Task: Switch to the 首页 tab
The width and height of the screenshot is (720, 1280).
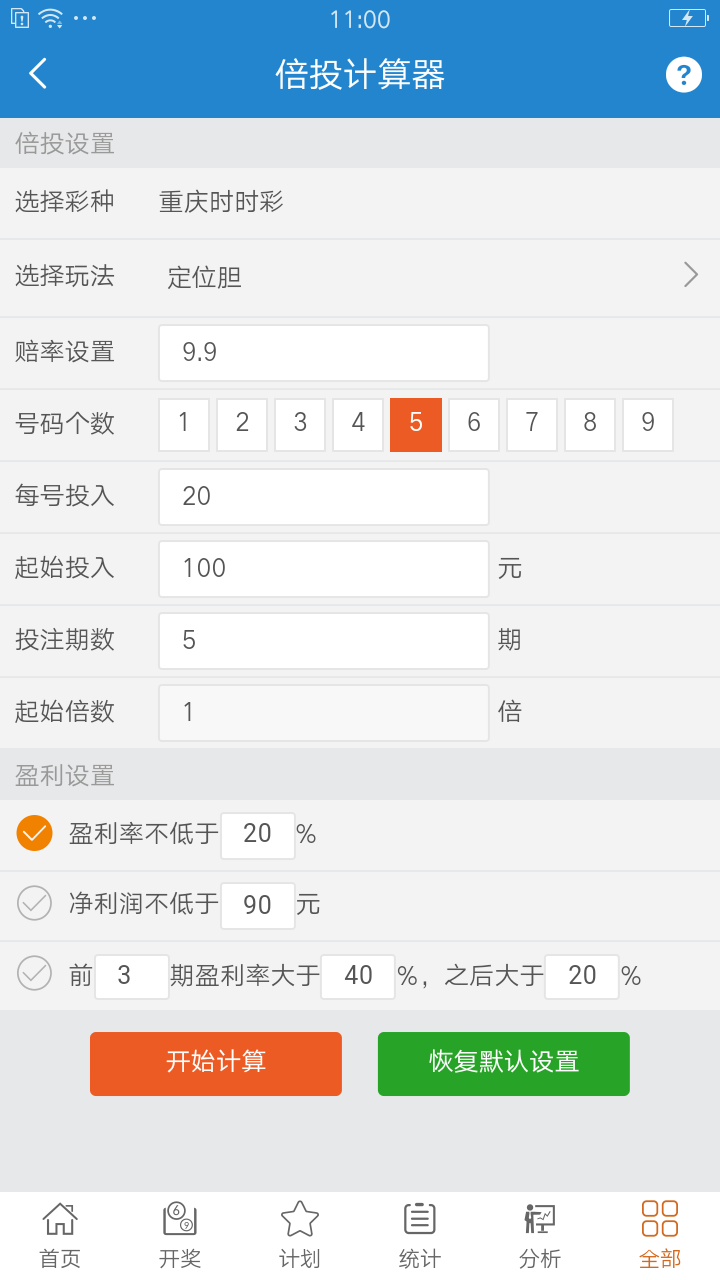Action: [x=60, y=1236]
